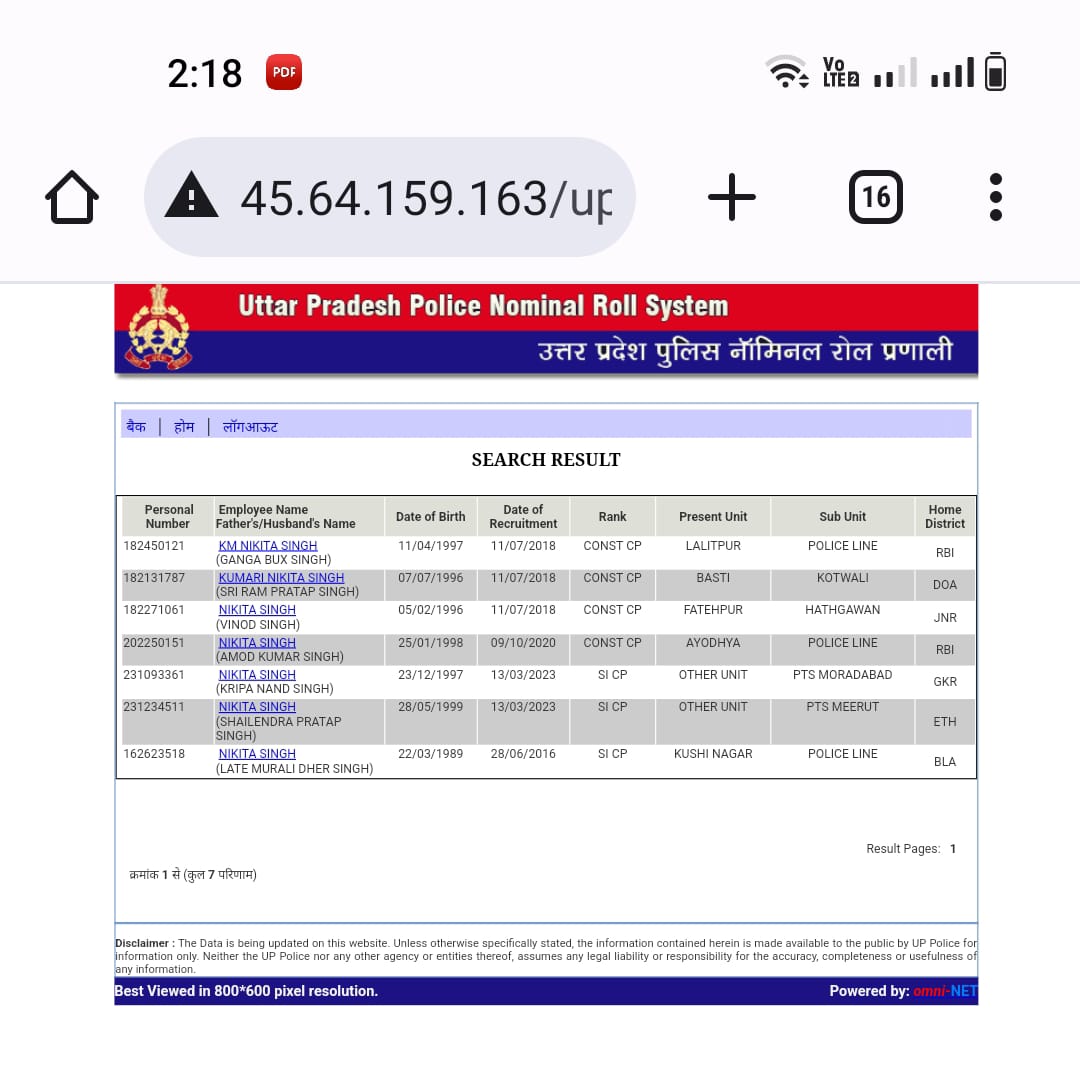Open Nikita Singh with father Shailendra Pratap Singh
This screenshot has width=1080, height=1088.
tap(257, 707)
